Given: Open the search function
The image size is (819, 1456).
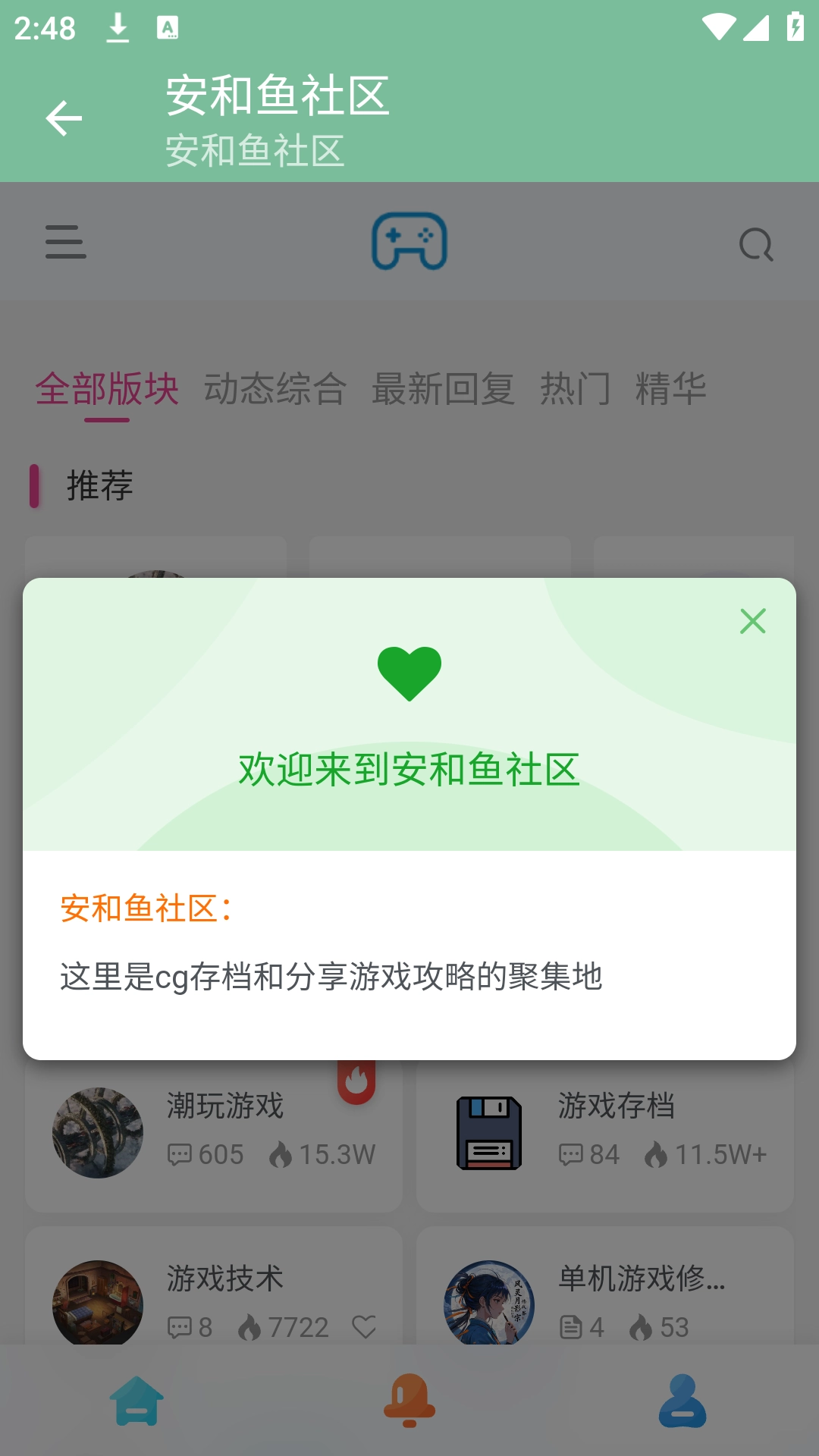Looking at the screenshot, I should click(x=755, y=244).
